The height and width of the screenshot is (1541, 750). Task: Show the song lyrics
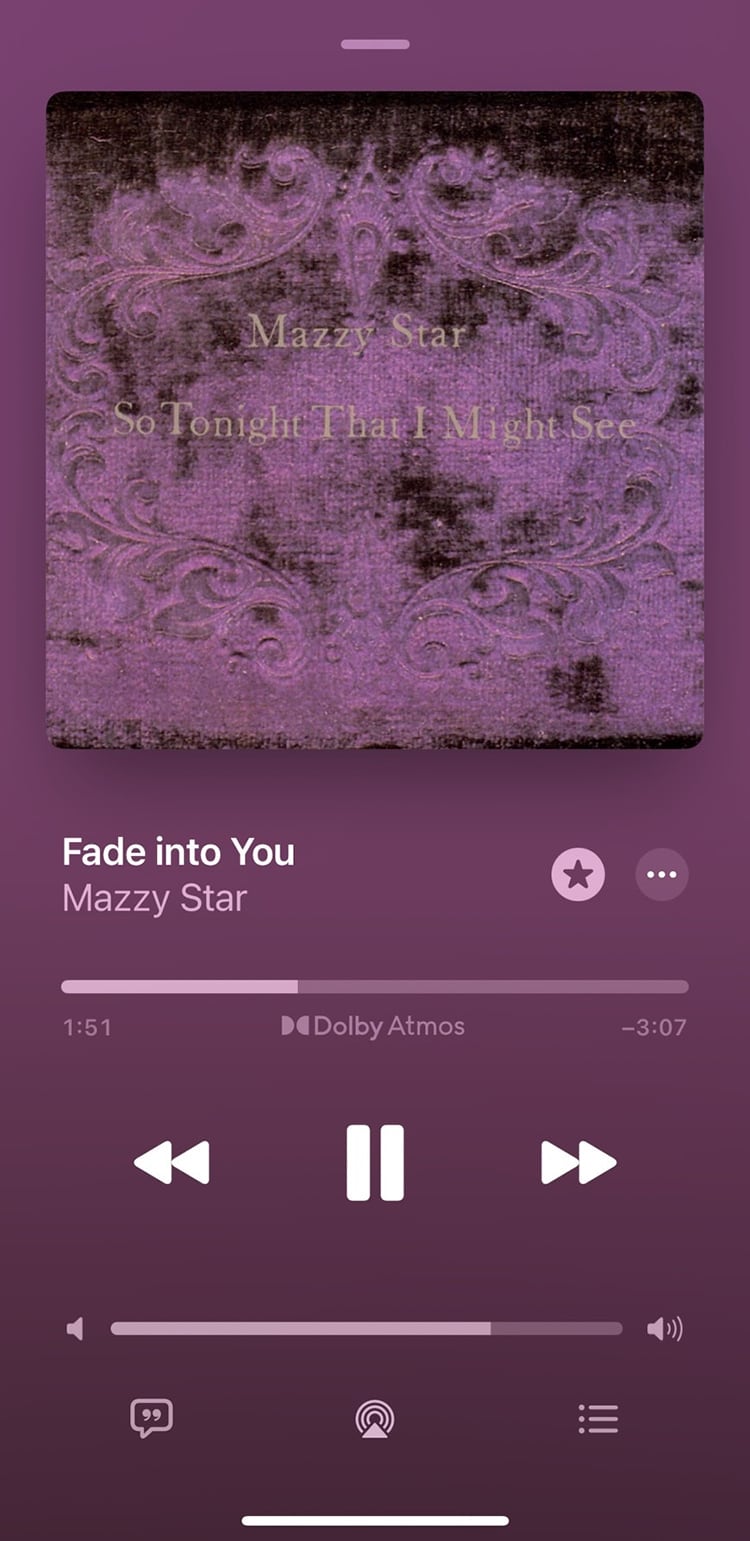click(151, 1418)
